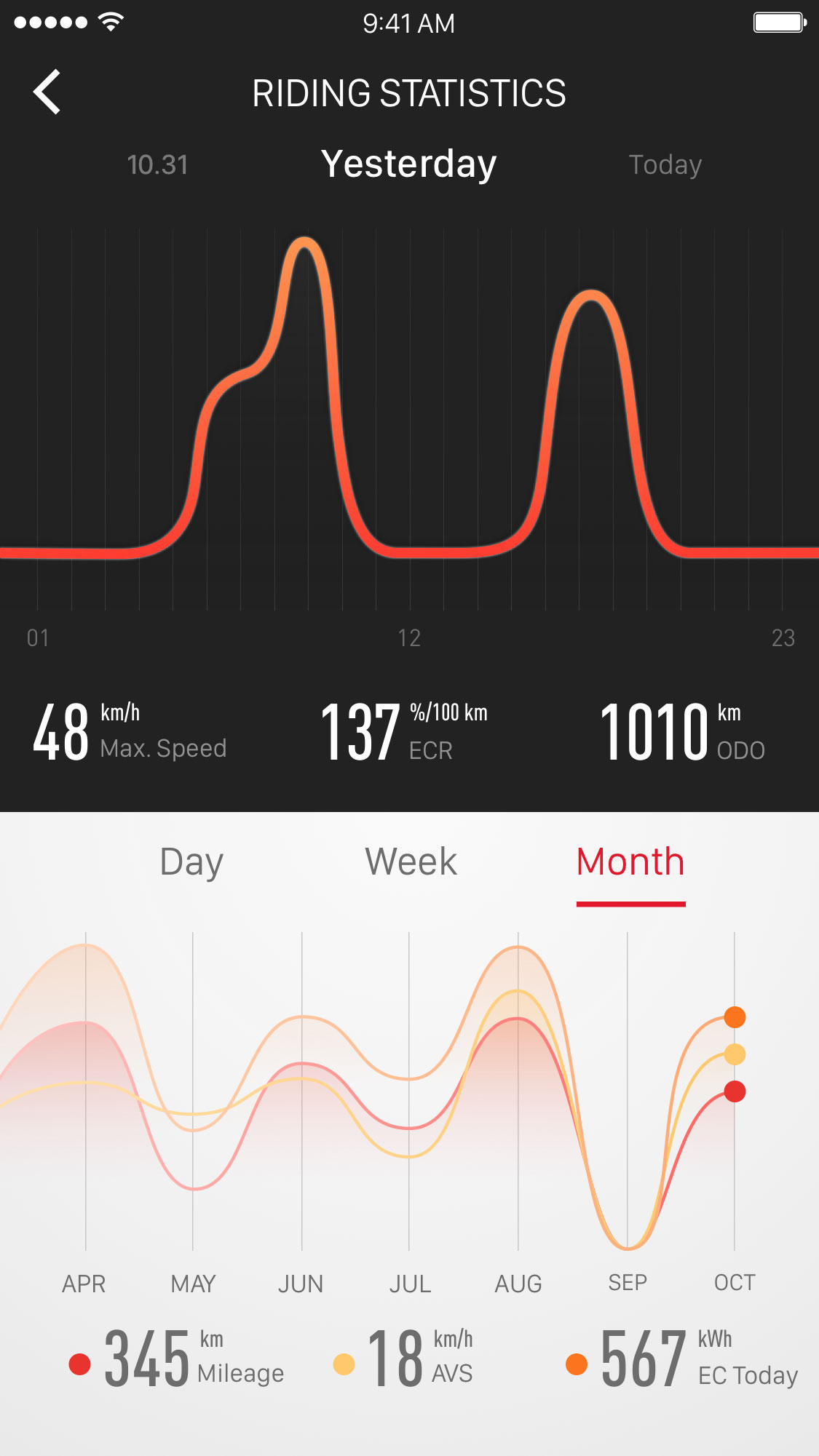Select the 10.31 date

tap(157, 165)
